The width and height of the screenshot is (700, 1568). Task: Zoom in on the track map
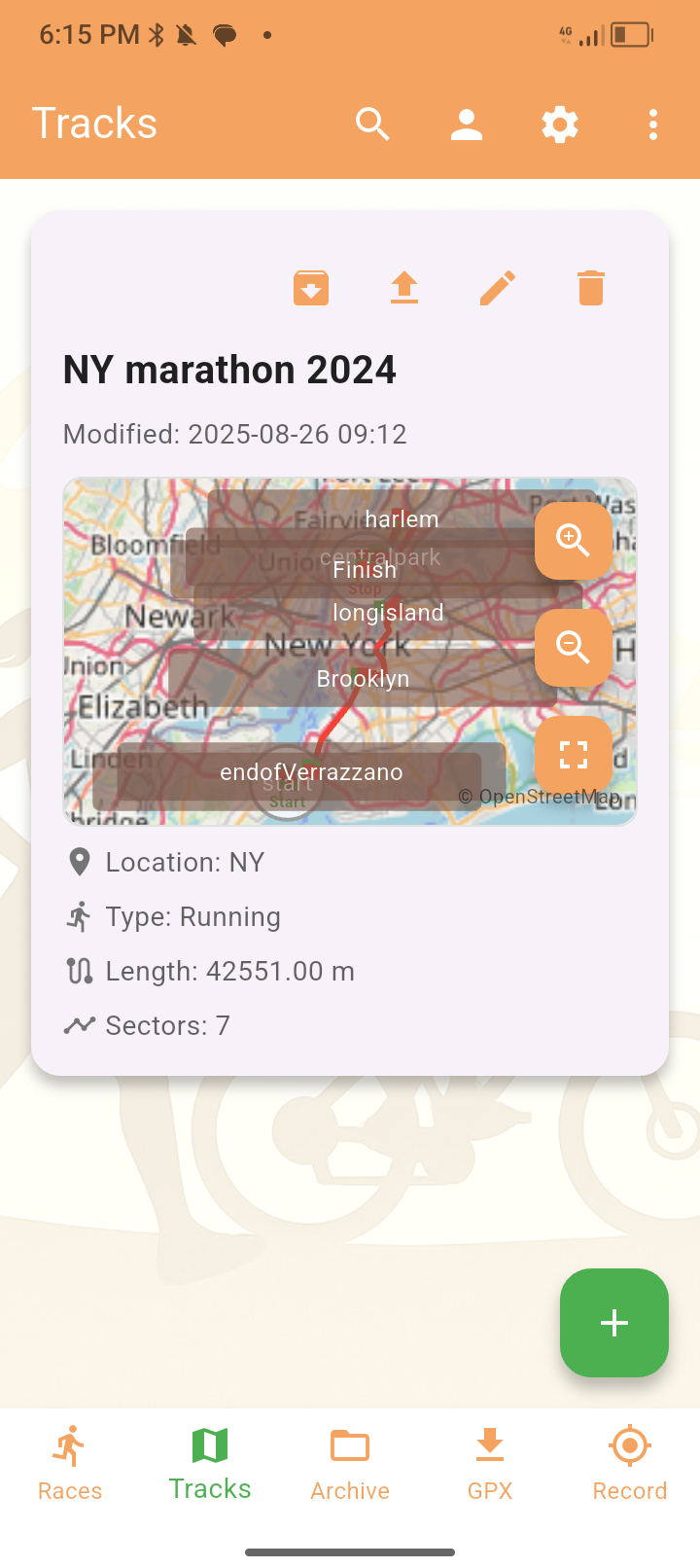point(573,540)
